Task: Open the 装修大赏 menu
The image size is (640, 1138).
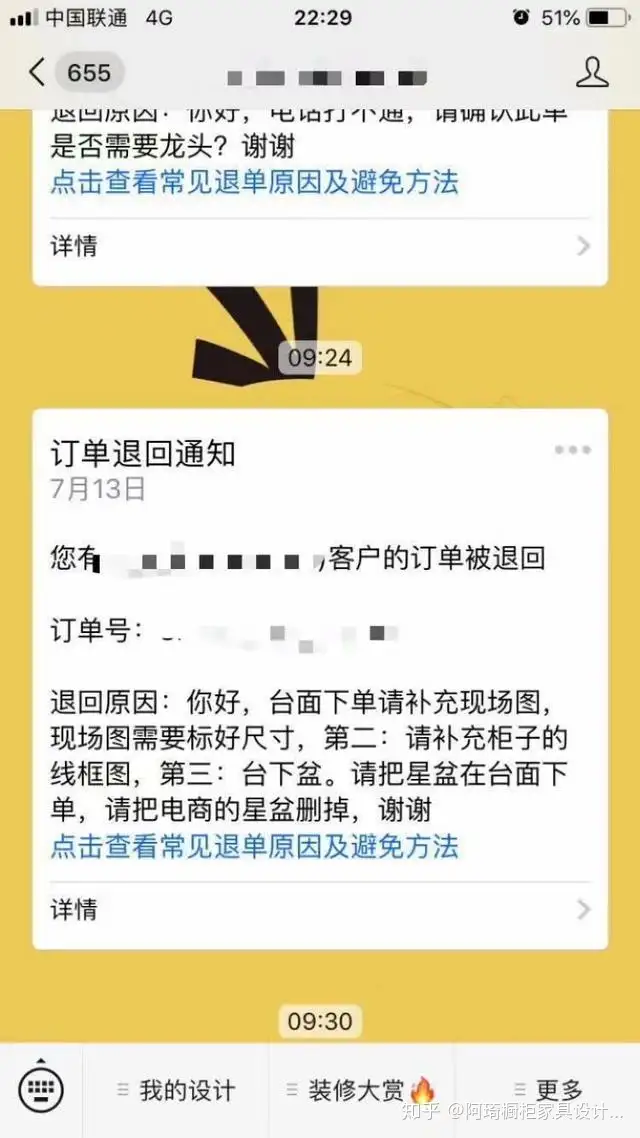Action: (361, 1090)
